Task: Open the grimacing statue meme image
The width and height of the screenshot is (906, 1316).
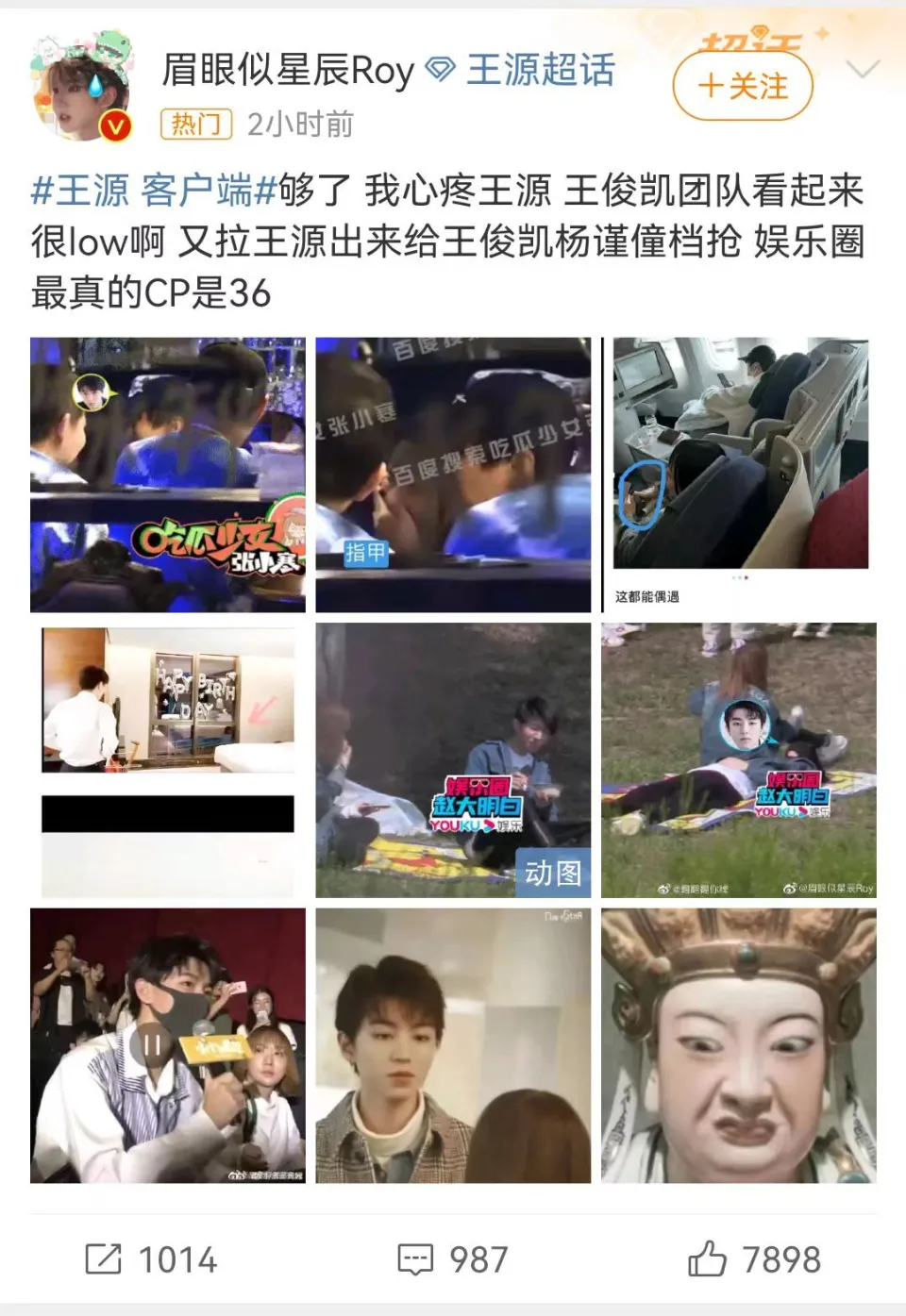Action: (739, 1045)
